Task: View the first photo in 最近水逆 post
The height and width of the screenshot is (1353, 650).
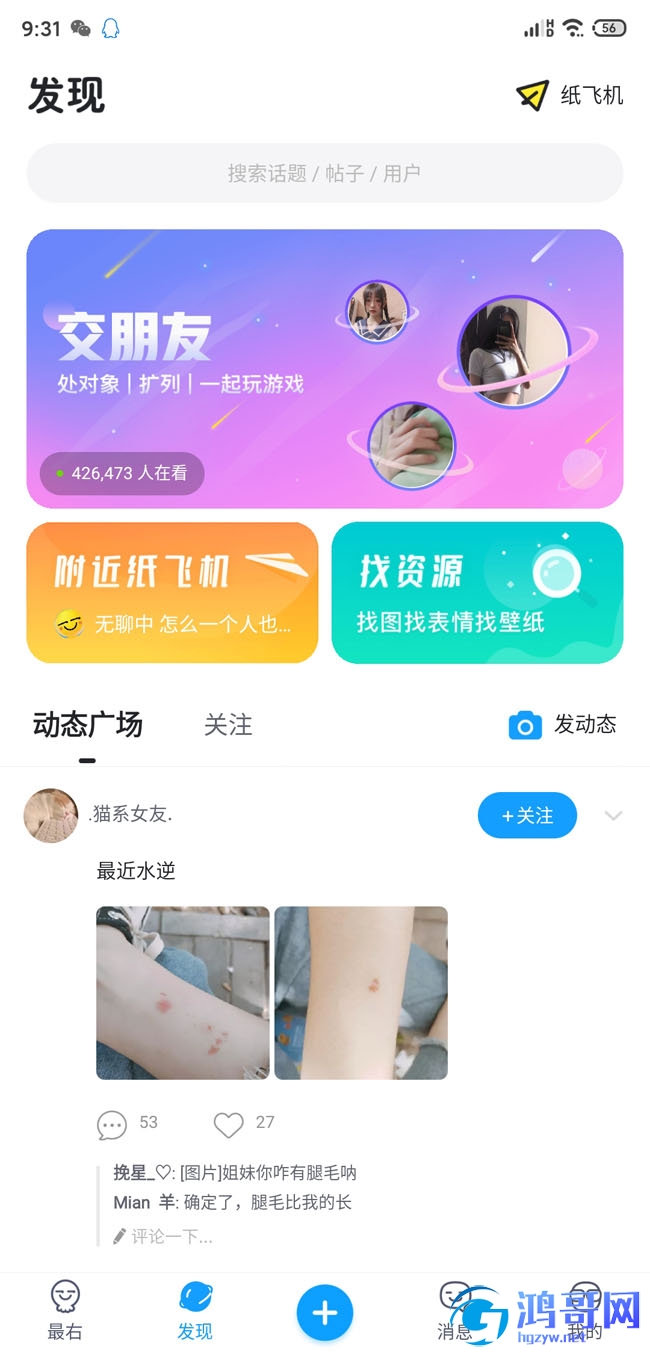Action: pyautogui.click(x=182, y=993)
